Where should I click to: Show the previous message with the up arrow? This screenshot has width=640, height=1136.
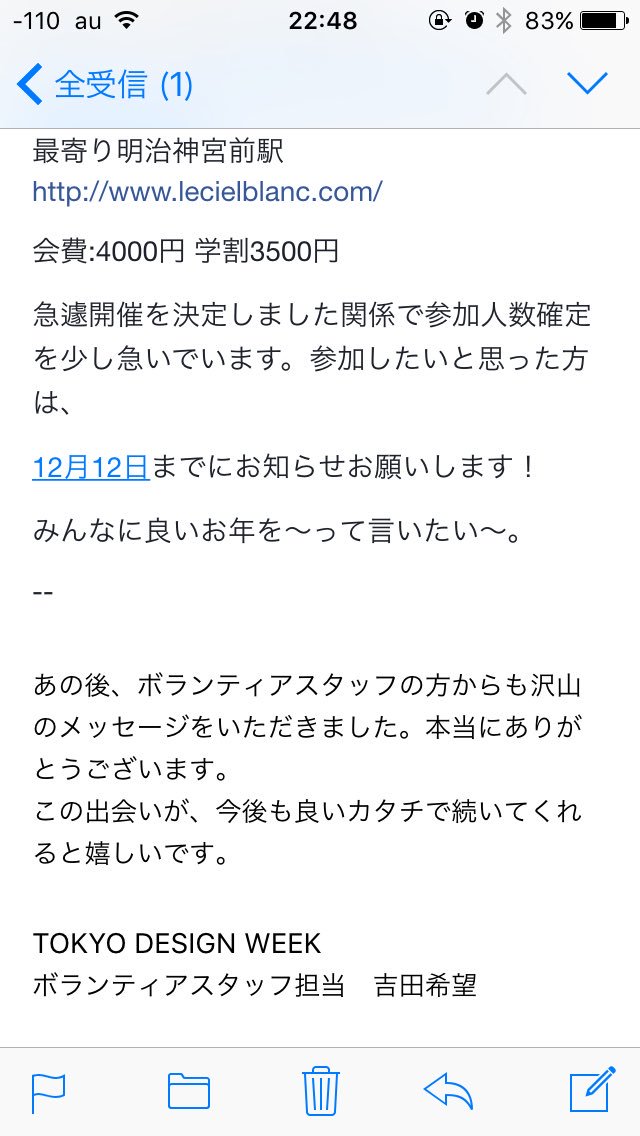506,85
